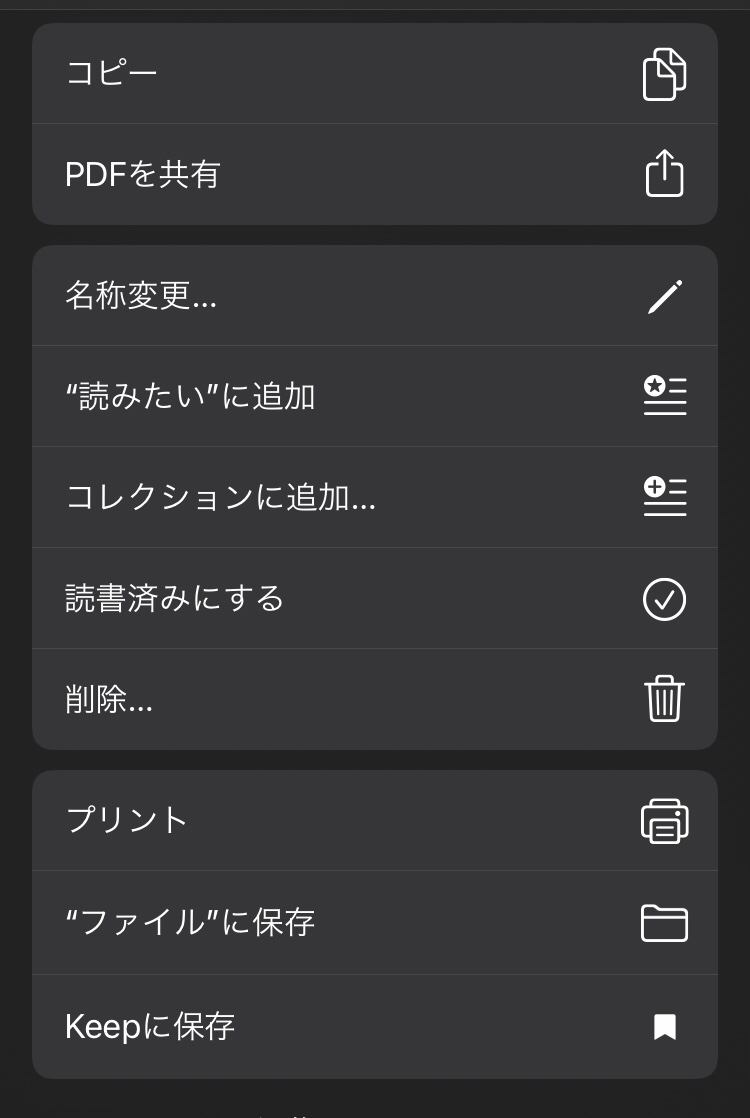Open 名称変更… to rename the item
This screenshot has height=1118, width=750.
[374, 296]
